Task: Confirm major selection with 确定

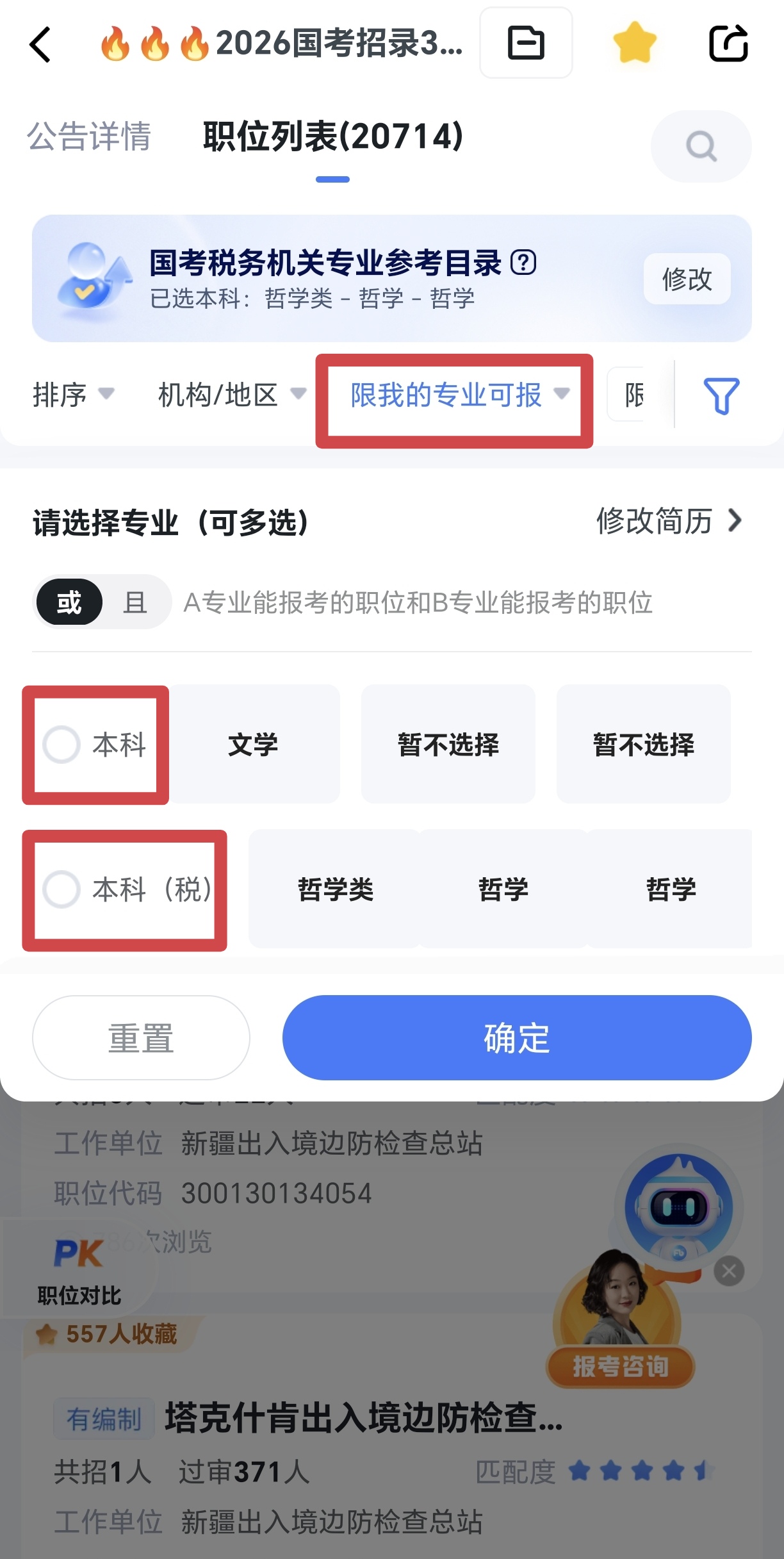Action: [x=516, y=1037]
